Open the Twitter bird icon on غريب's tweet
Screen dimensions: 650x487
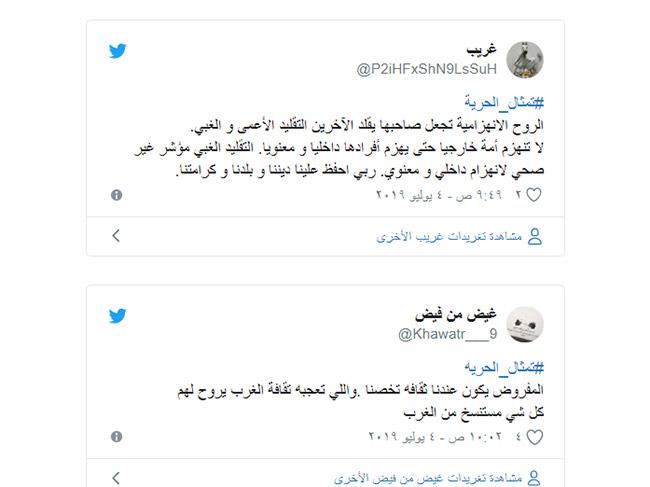click(x=118, y=50)
